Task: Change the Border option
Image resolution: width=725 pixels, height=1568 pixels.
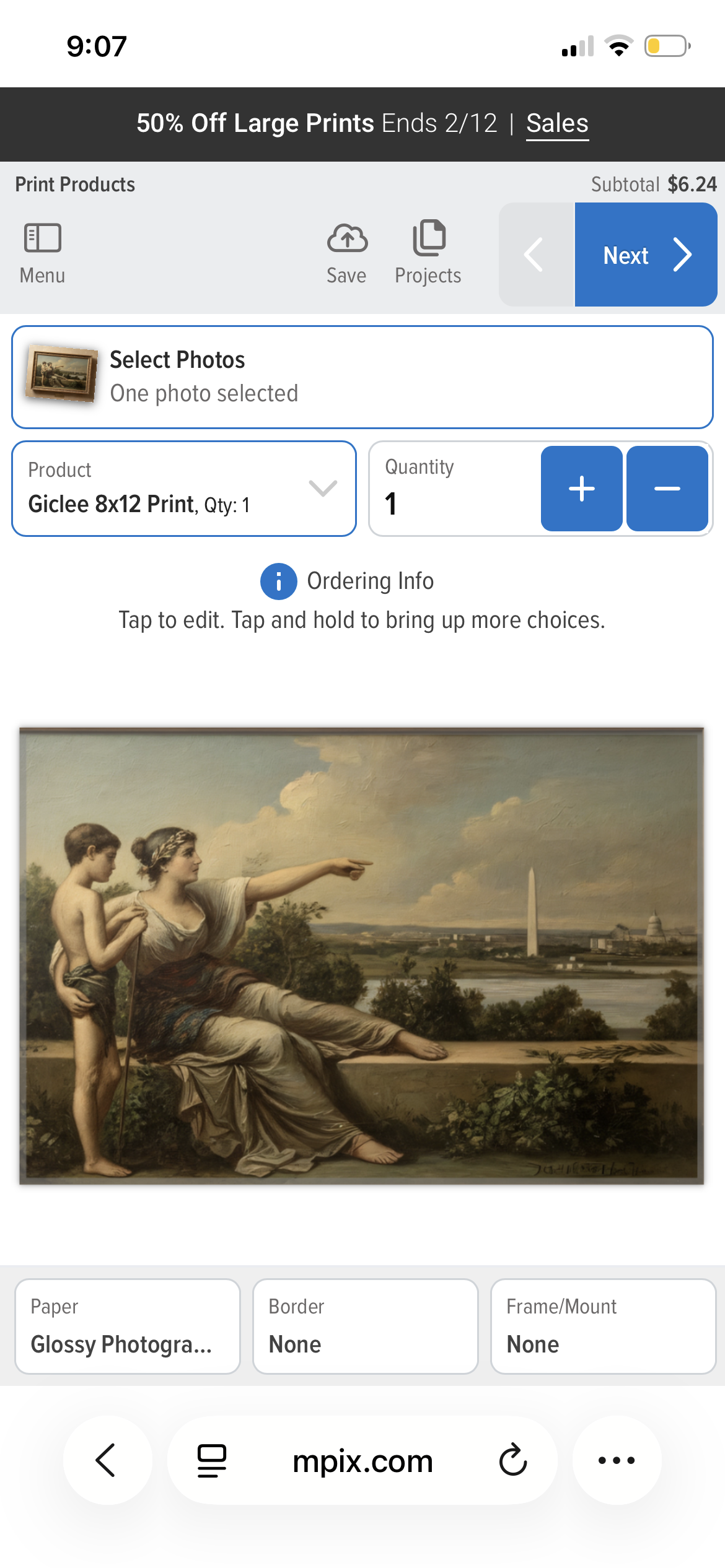Action: [365, 1326]
